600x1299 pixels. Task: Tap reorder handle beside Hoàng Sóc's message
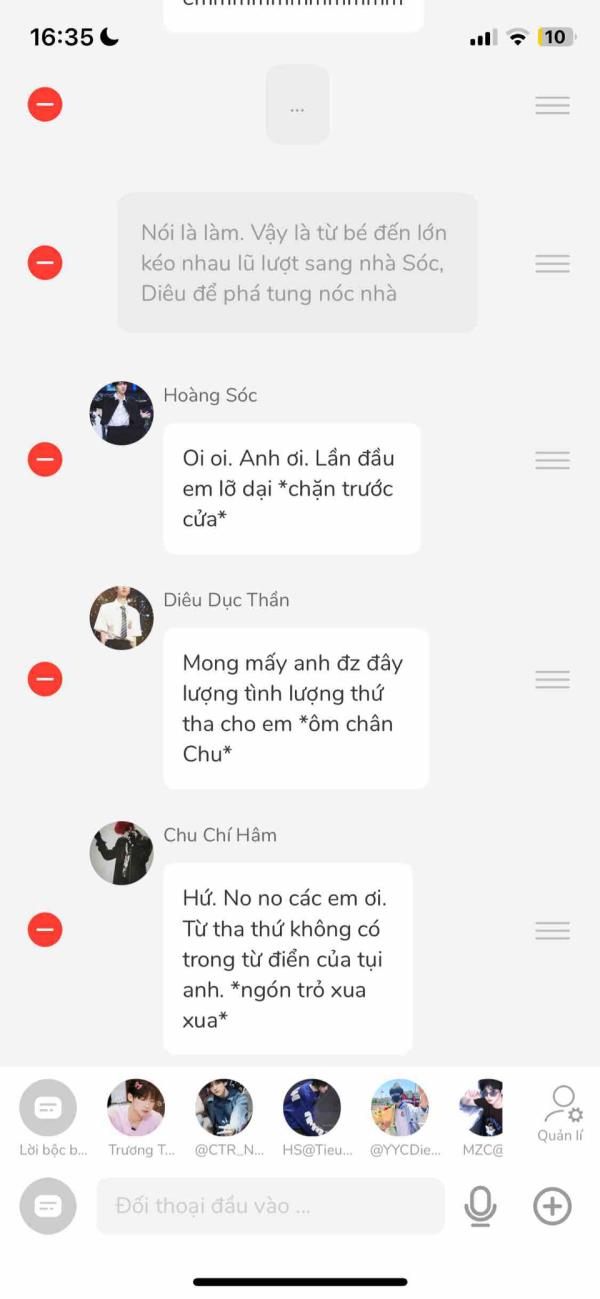point(552,460)
